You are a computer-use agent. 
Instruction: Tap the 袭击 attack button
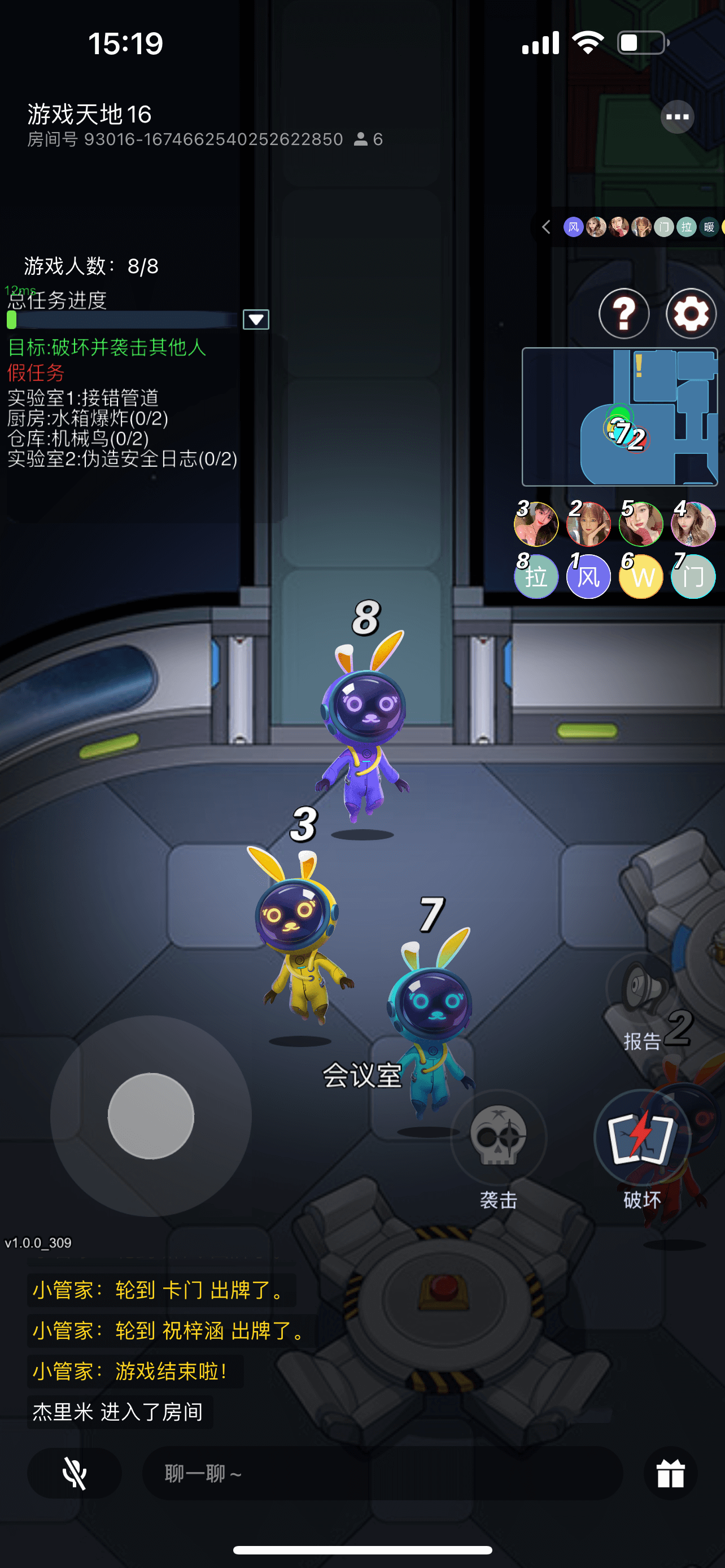pos(498,1136)
